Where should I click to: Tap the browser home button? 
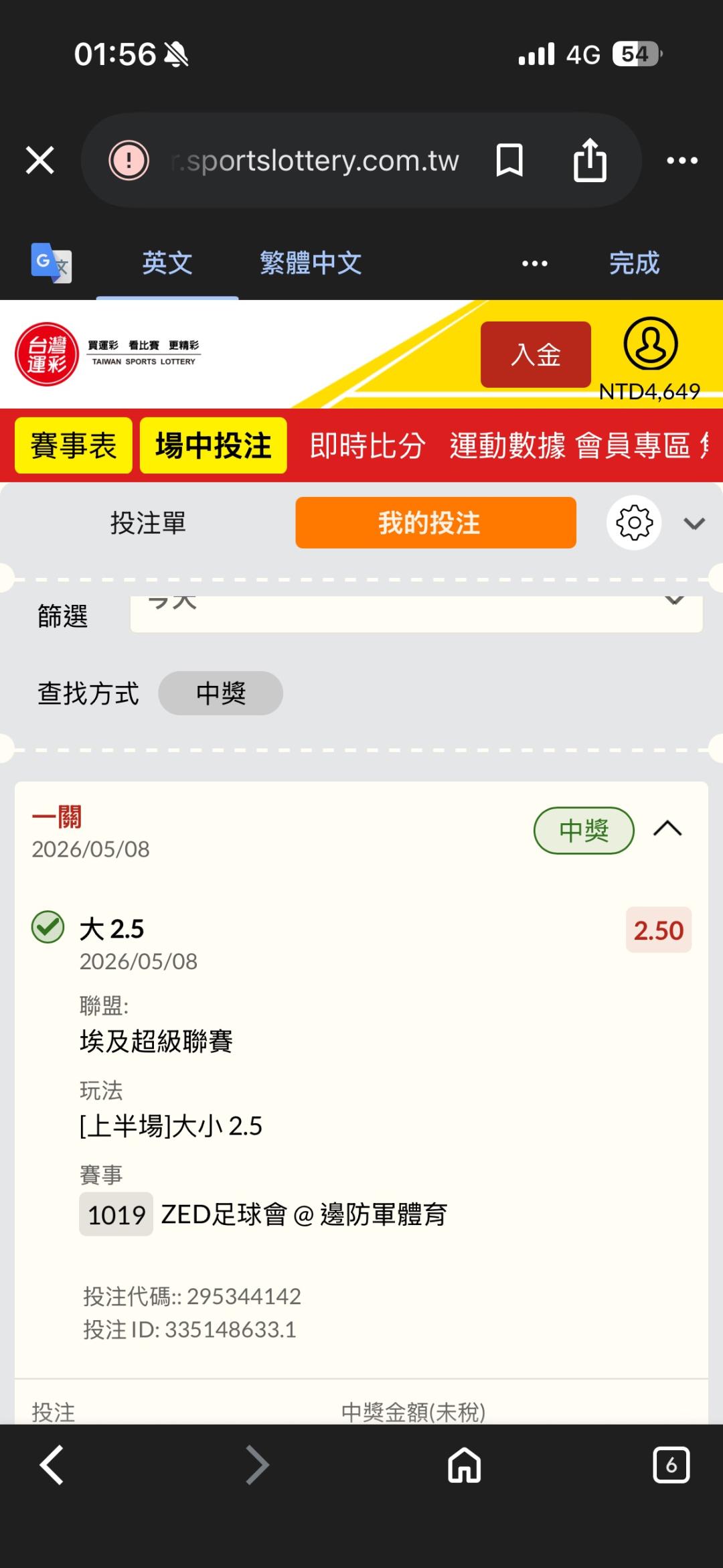(464, 1465)
